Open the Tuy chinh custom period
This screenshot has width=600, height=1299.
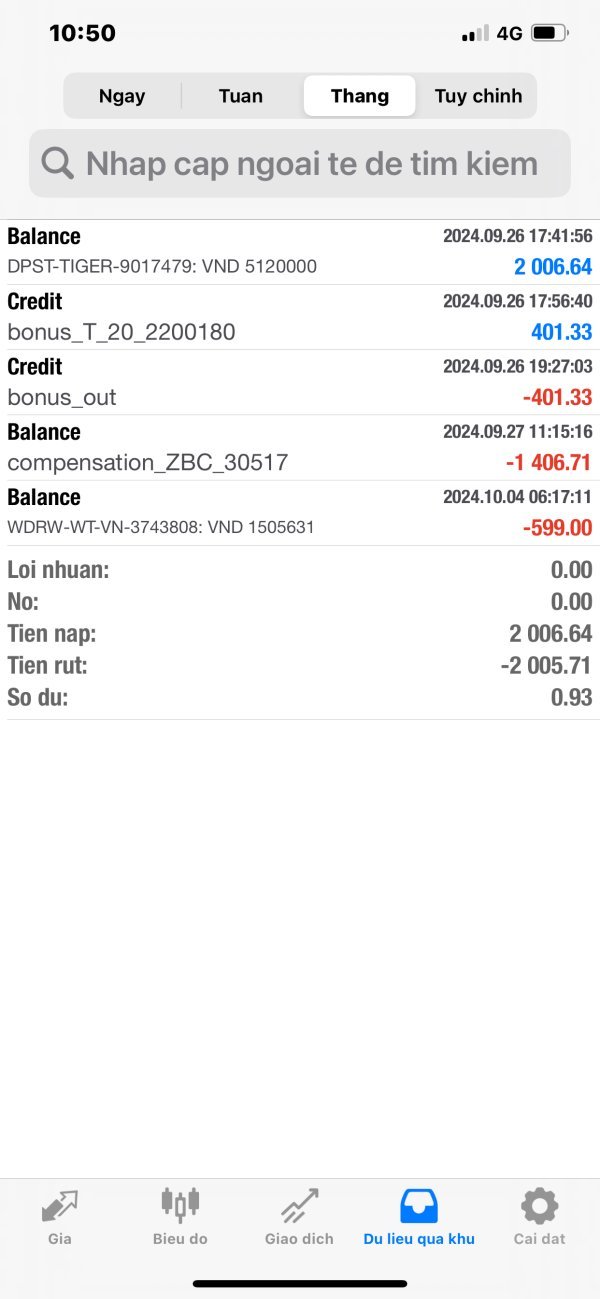478,96
